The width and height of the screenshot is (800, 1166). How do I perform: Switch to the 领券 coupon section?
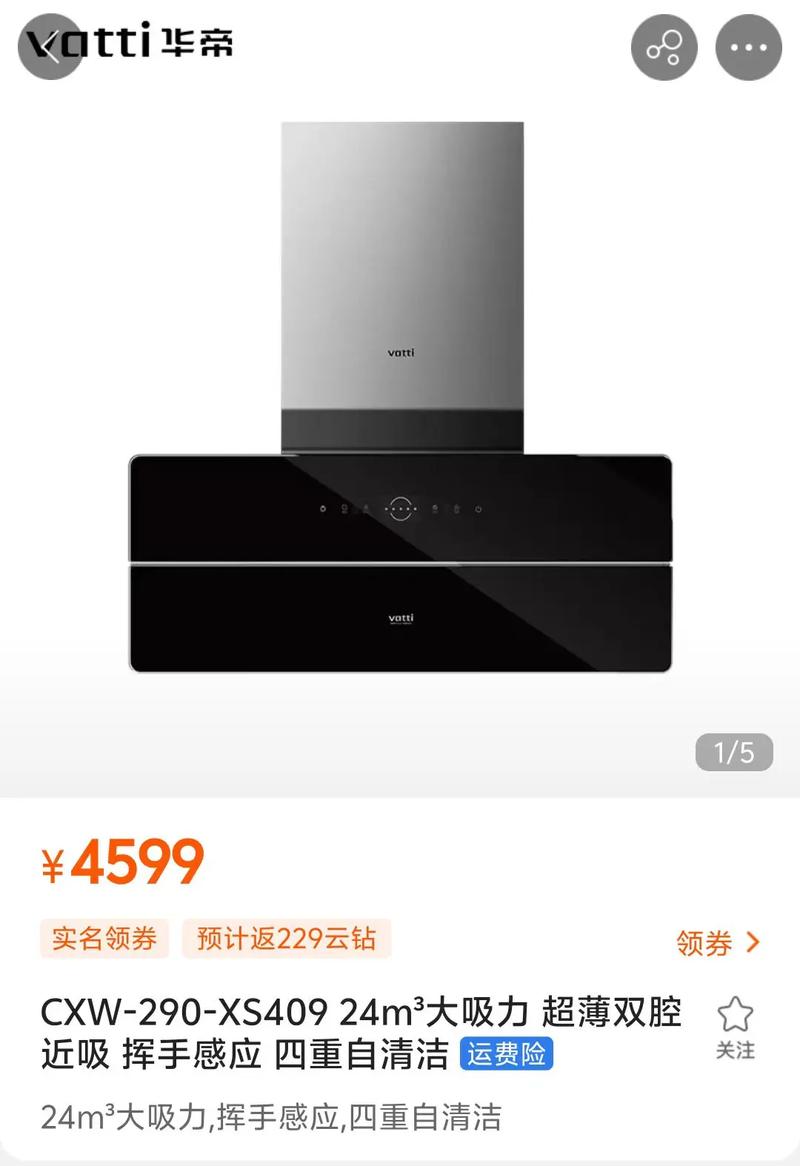coord(704,942)
